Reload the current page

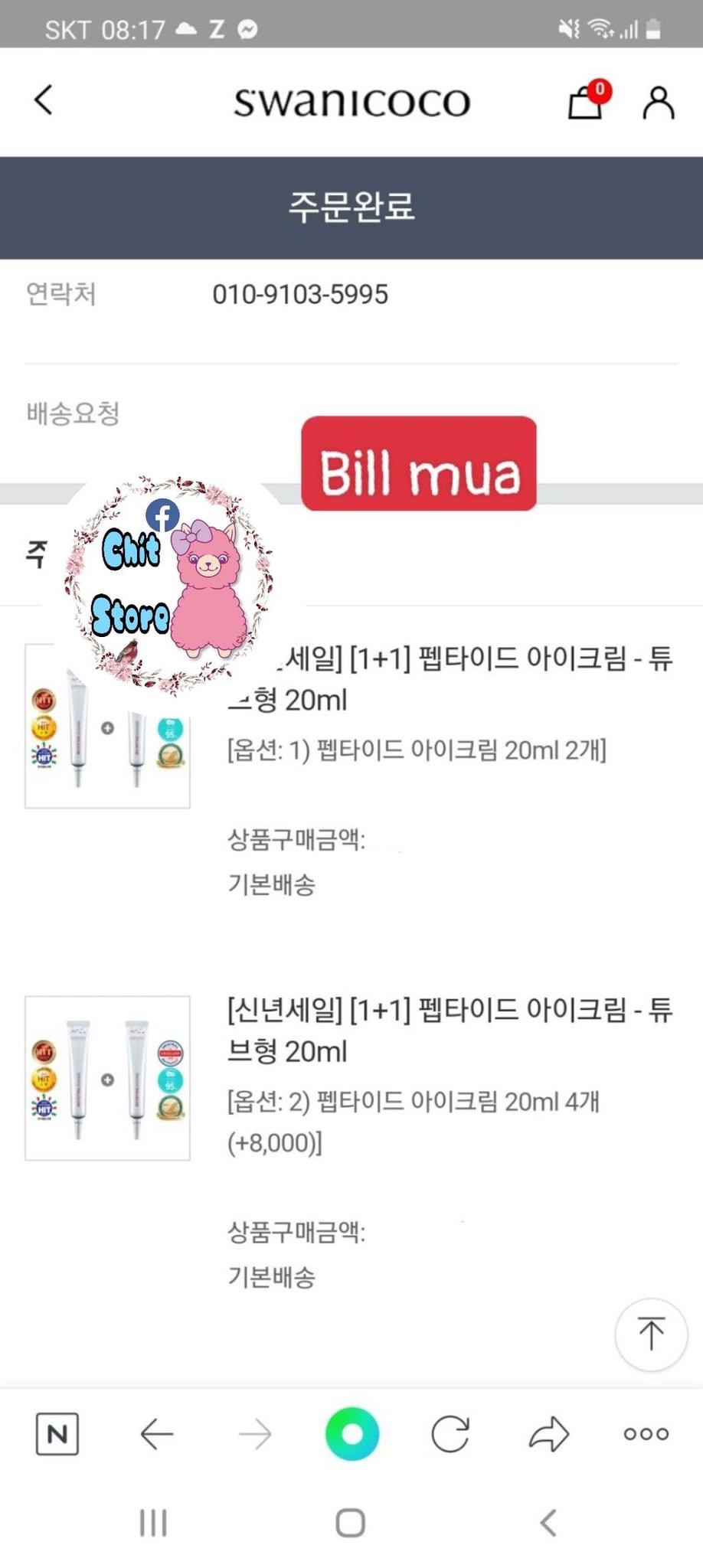click(450, 1433)
